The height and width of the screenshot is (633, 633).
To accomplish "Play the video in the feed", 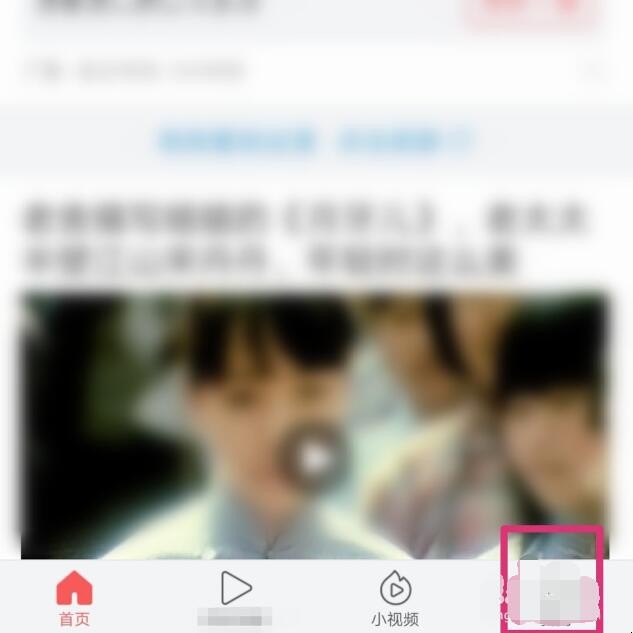I will [x=314, y=457].
